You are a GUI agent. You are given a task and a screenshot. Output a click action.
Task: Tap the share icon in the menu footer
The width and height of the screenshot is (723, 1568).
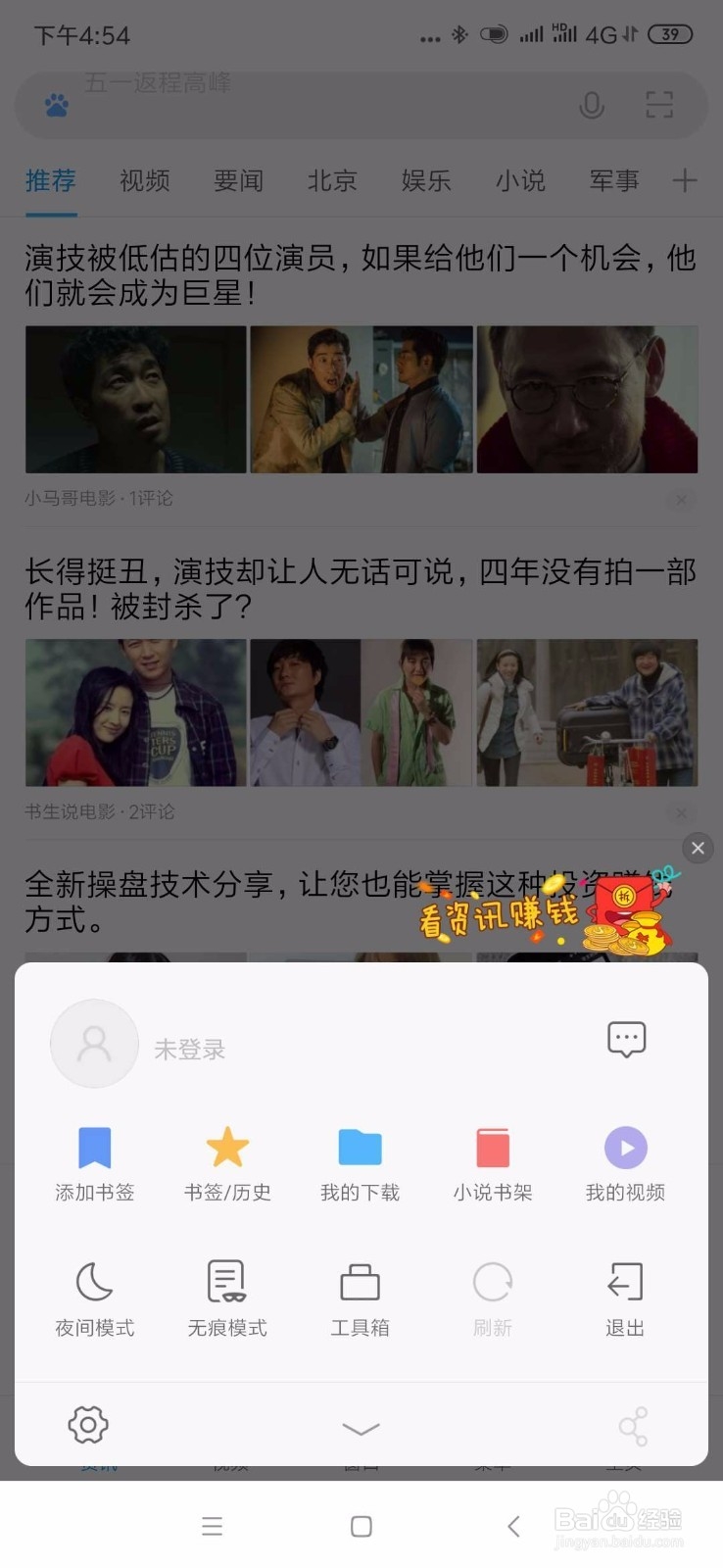(x=633, y=1426)
